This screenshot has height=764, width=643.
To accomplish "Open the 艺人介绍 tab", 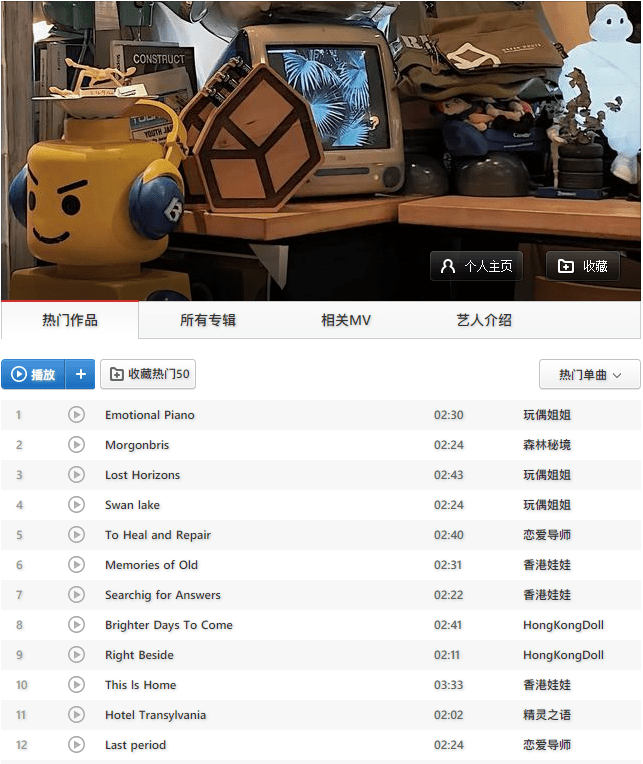I will click(484, 320).
